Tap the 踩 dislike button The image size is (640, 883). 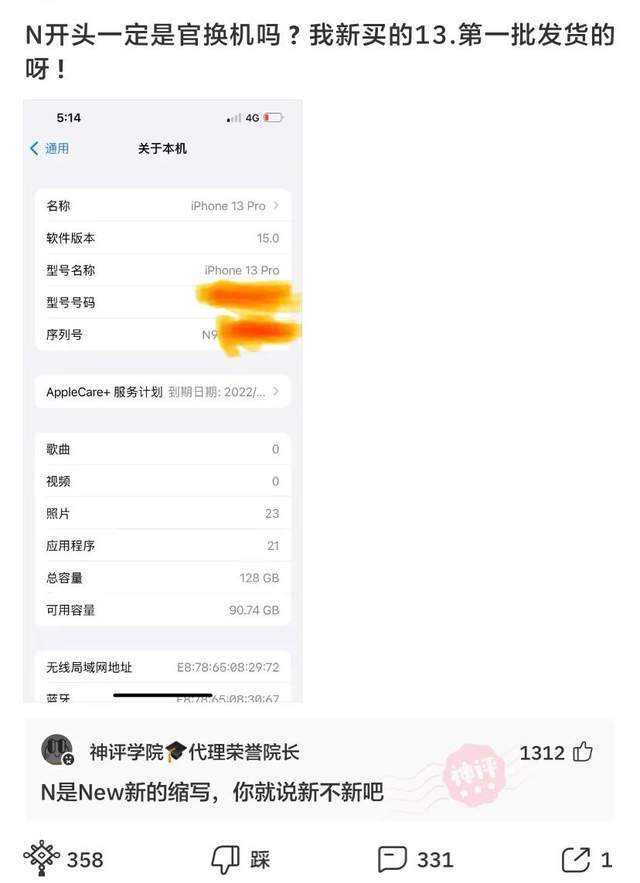point(240,858)
